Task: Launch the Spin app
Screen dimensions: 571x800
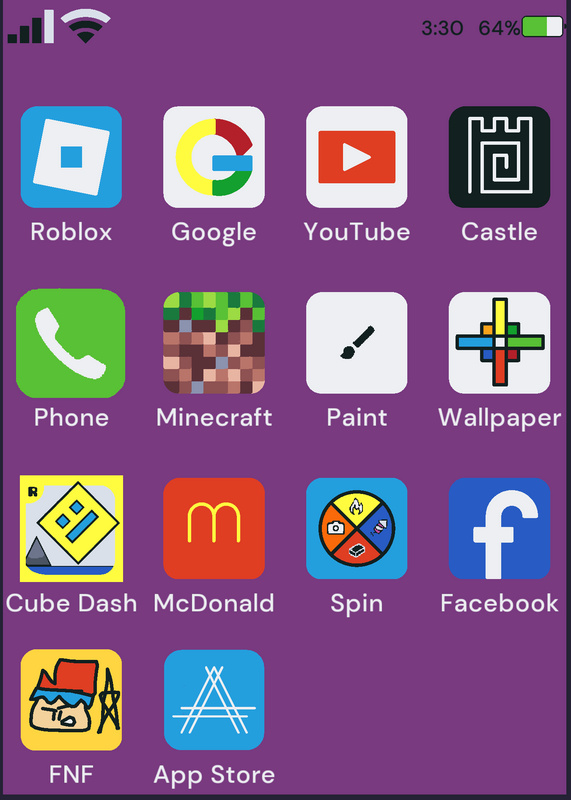Action: [357, 529]
